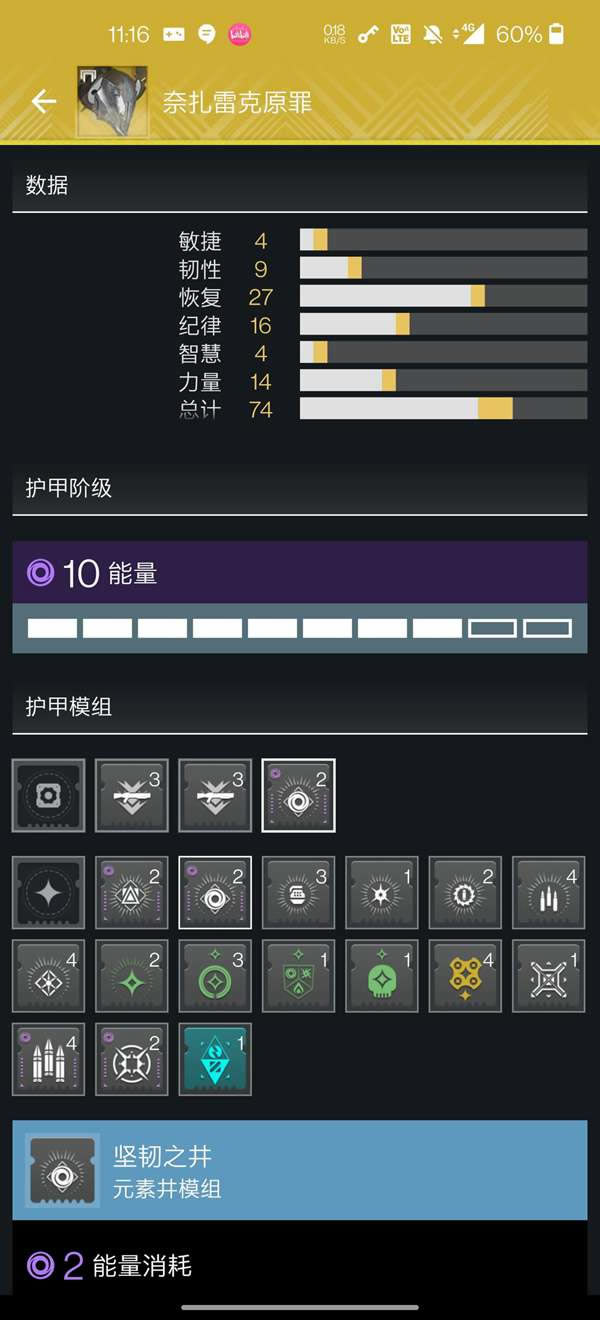
Task: Select the purple three-bullets mod costing 4
Action: (x=49, y=1059)
